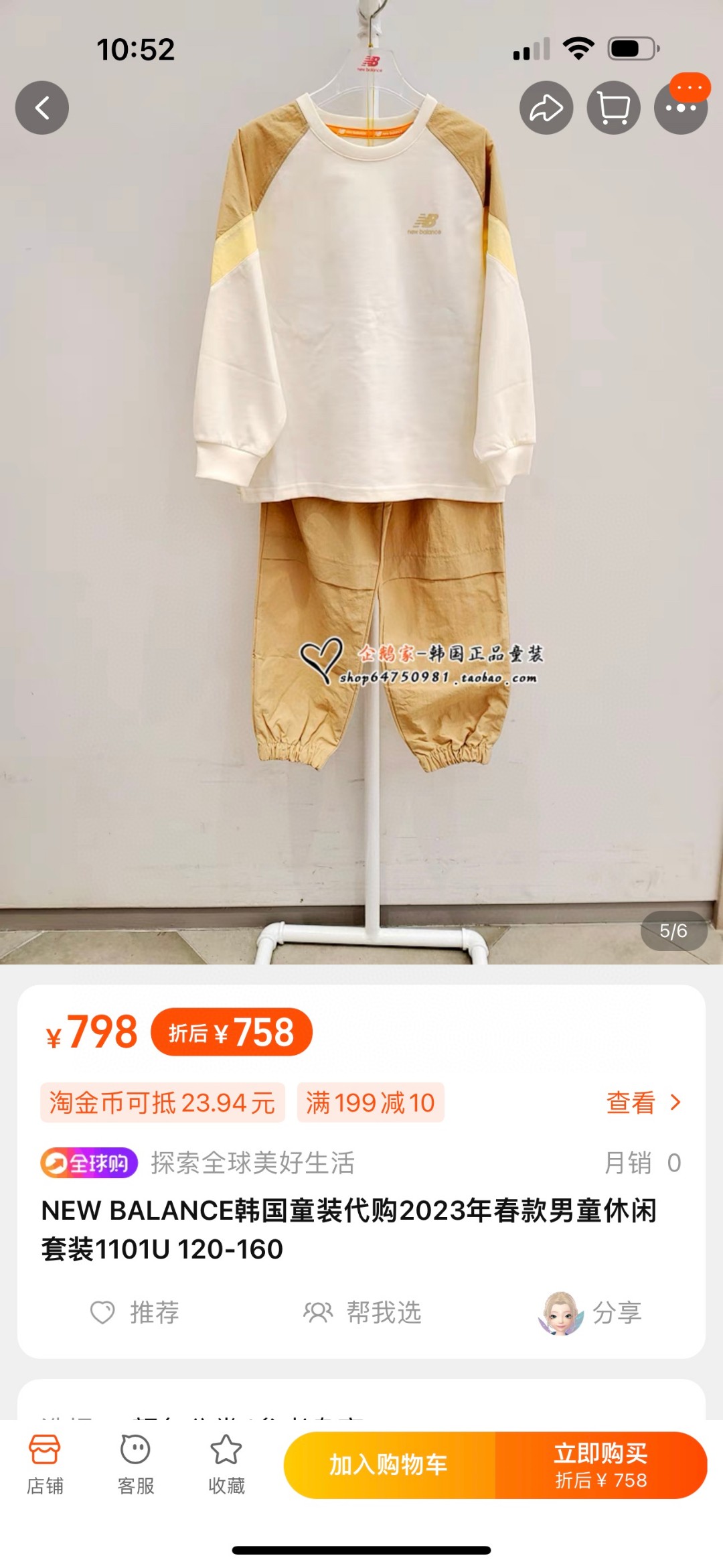Open the shopping cart icon
Viewport: 723px width, 1568px height.
(x=613, y=108)
